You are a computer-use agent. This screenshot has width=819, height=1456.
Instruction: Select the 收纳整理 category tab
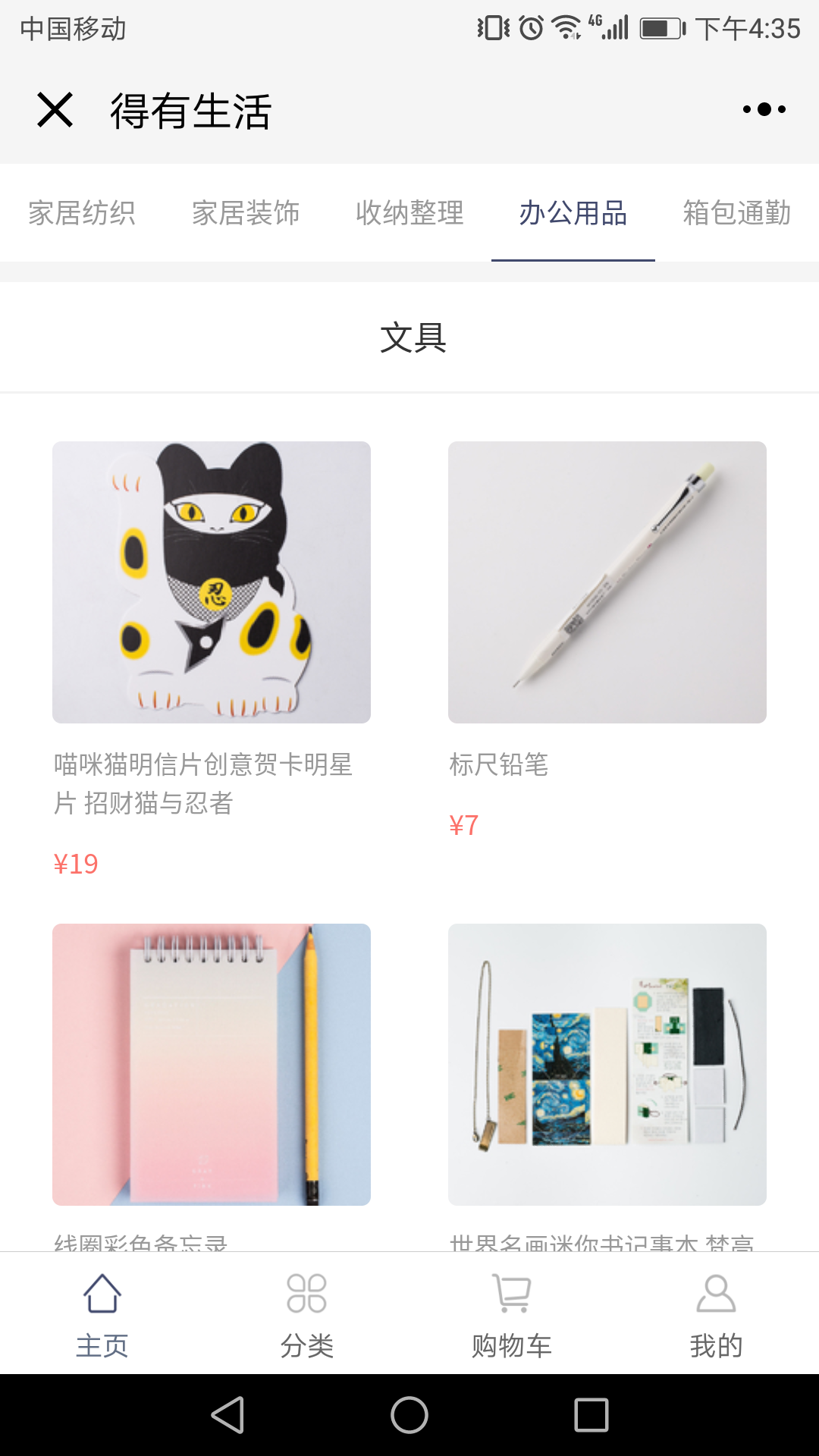pyautogui.click(x=409, y=213)
